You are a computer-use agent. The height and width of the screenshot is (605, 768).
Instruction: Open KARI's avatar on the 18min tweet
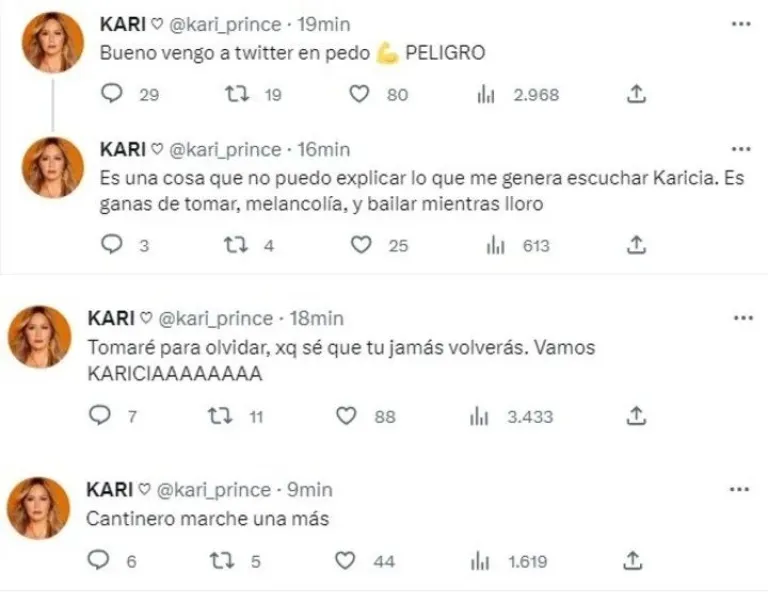[x=46, y=337]
